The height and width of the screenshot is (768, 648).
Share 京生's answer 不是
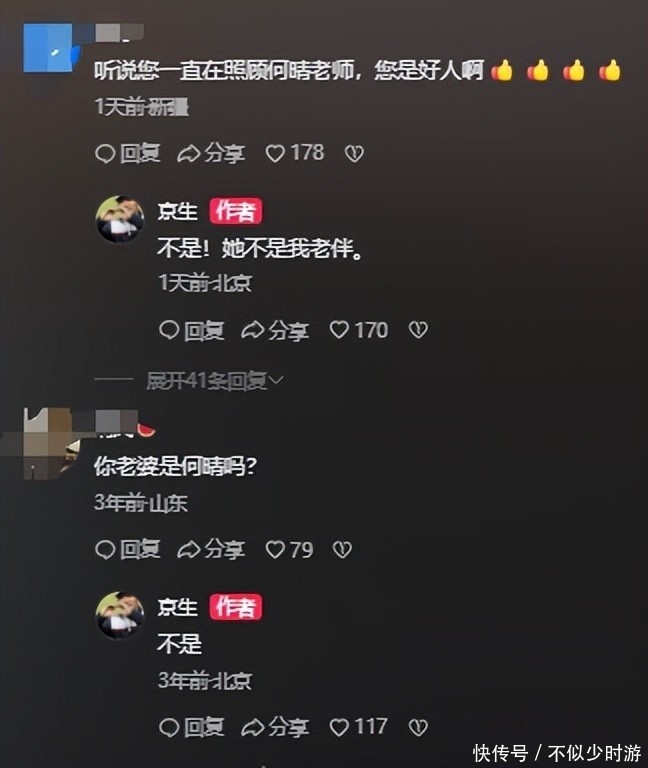tap(275, 727)
